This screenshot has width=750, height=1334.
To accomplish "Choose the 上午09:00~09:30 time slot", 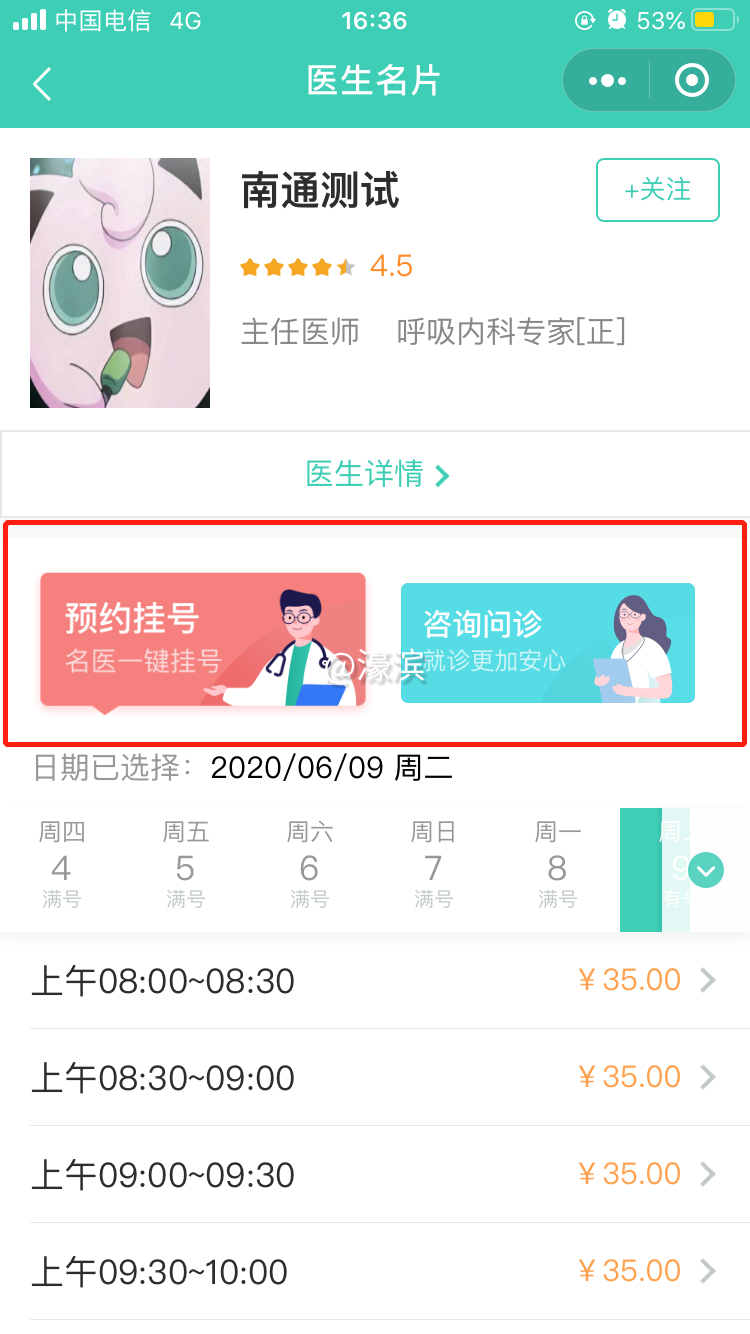I will pos(375,1175).
